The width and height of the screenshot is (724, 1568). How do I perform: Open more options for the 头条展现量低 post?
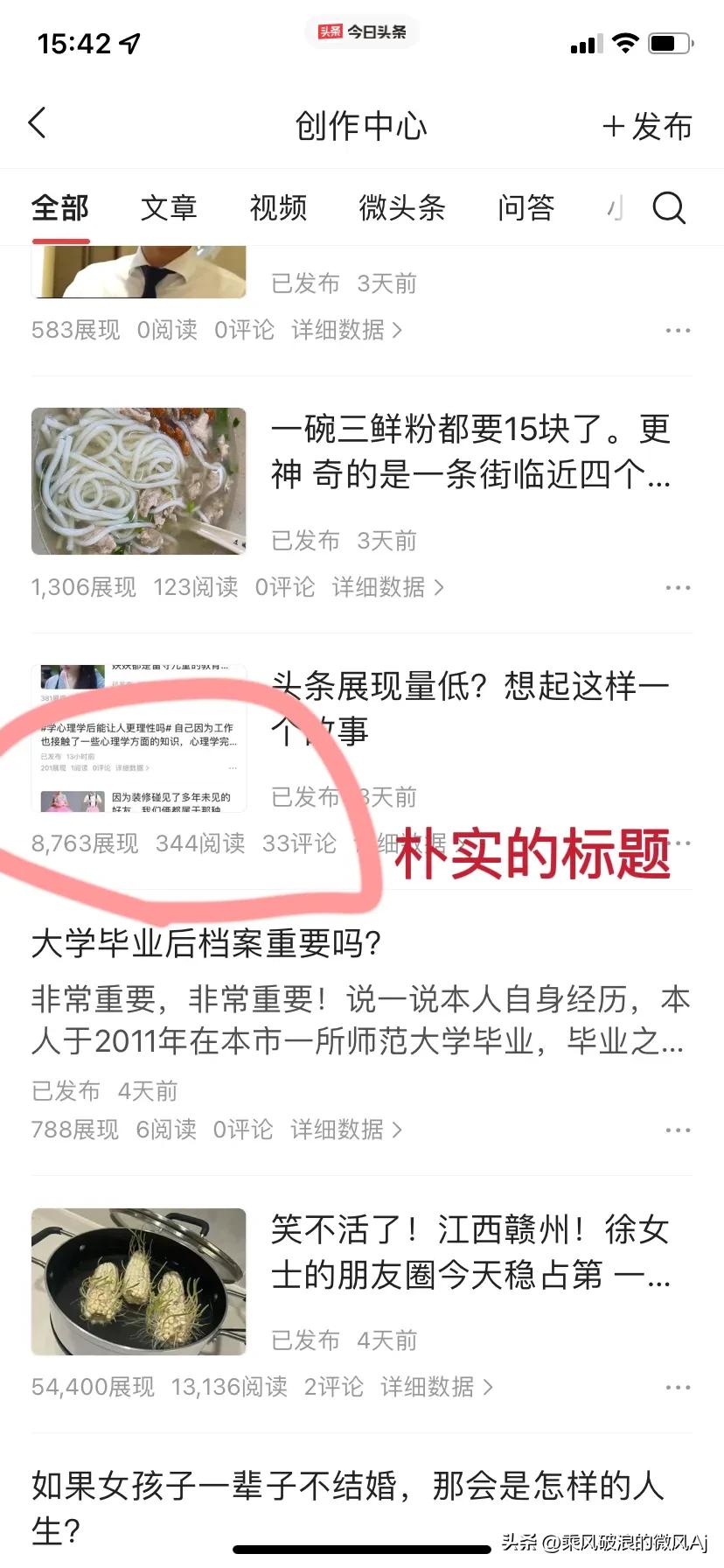coord(679,843)
